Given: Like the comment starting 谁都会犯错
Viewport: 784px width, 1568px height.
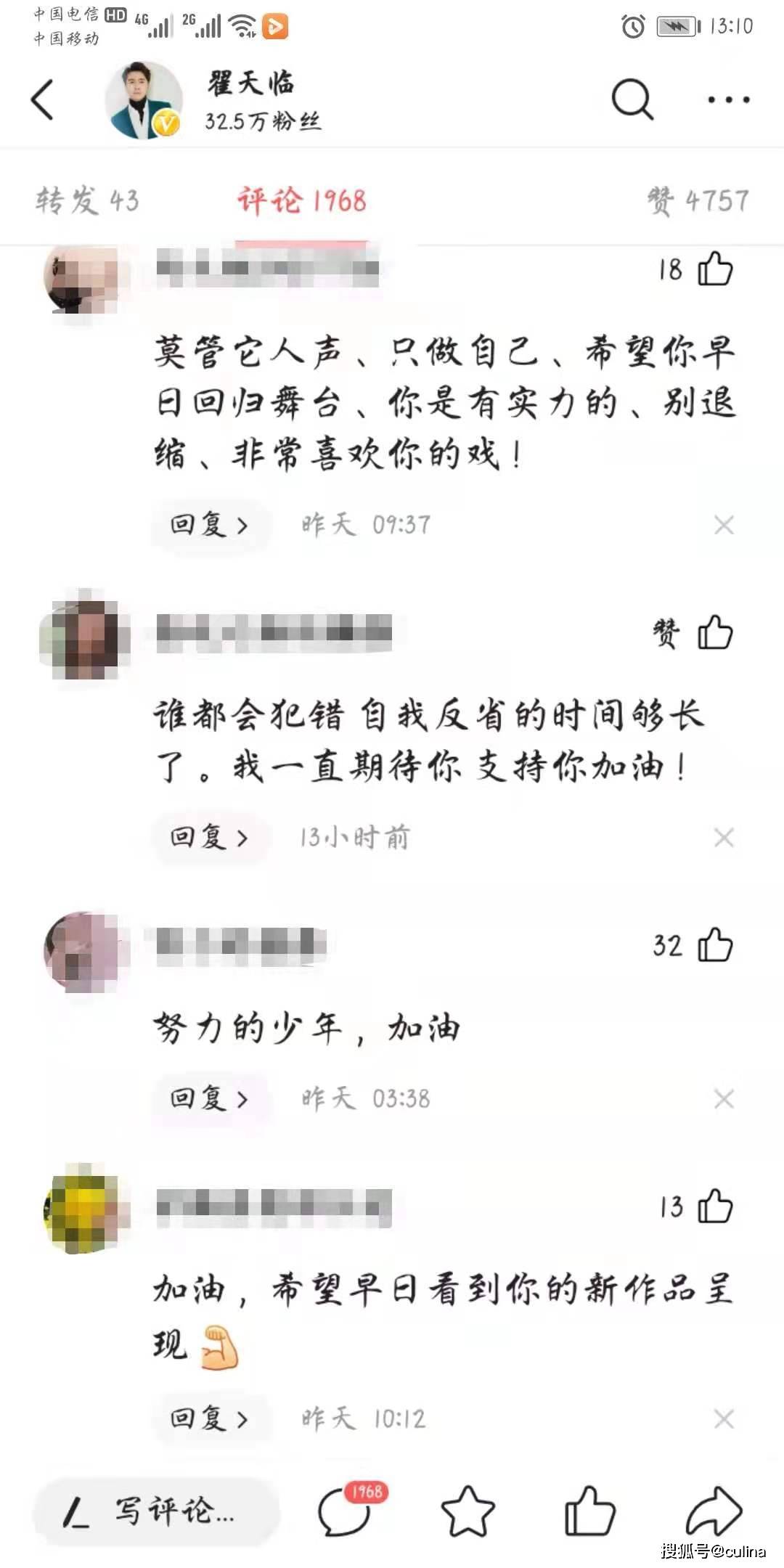Looking at the screenshot, I should 714,632.
